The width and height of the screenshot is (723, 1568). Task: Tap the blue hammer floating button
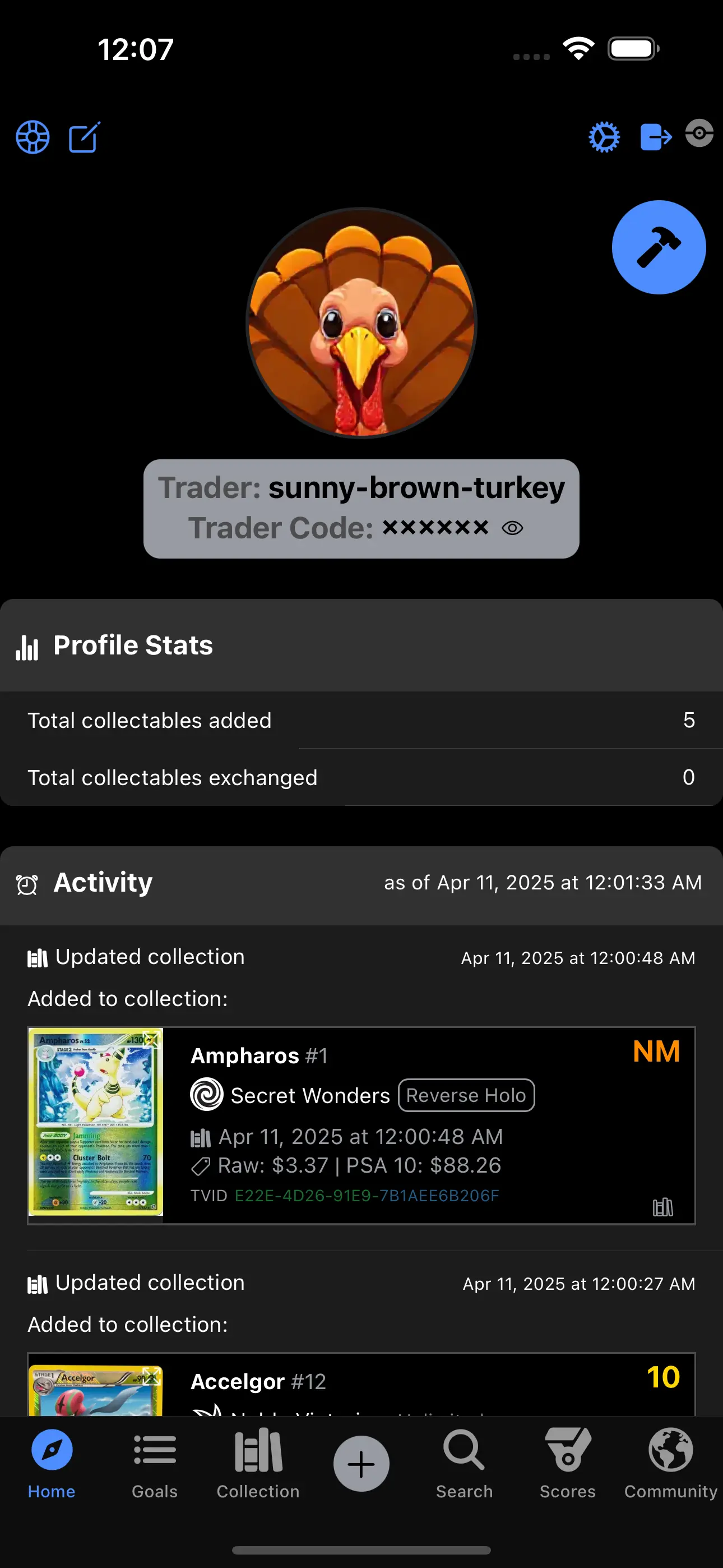point(659,247)
